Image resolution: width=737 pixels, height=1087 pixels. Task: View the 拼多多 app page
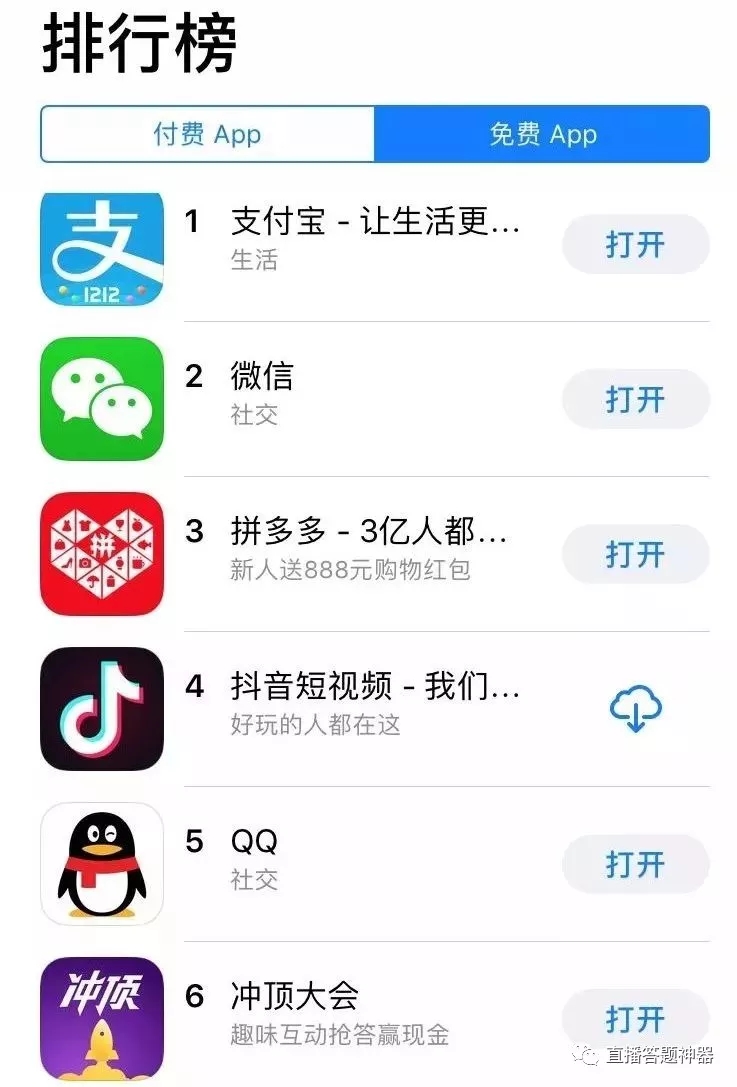point(368,532)
